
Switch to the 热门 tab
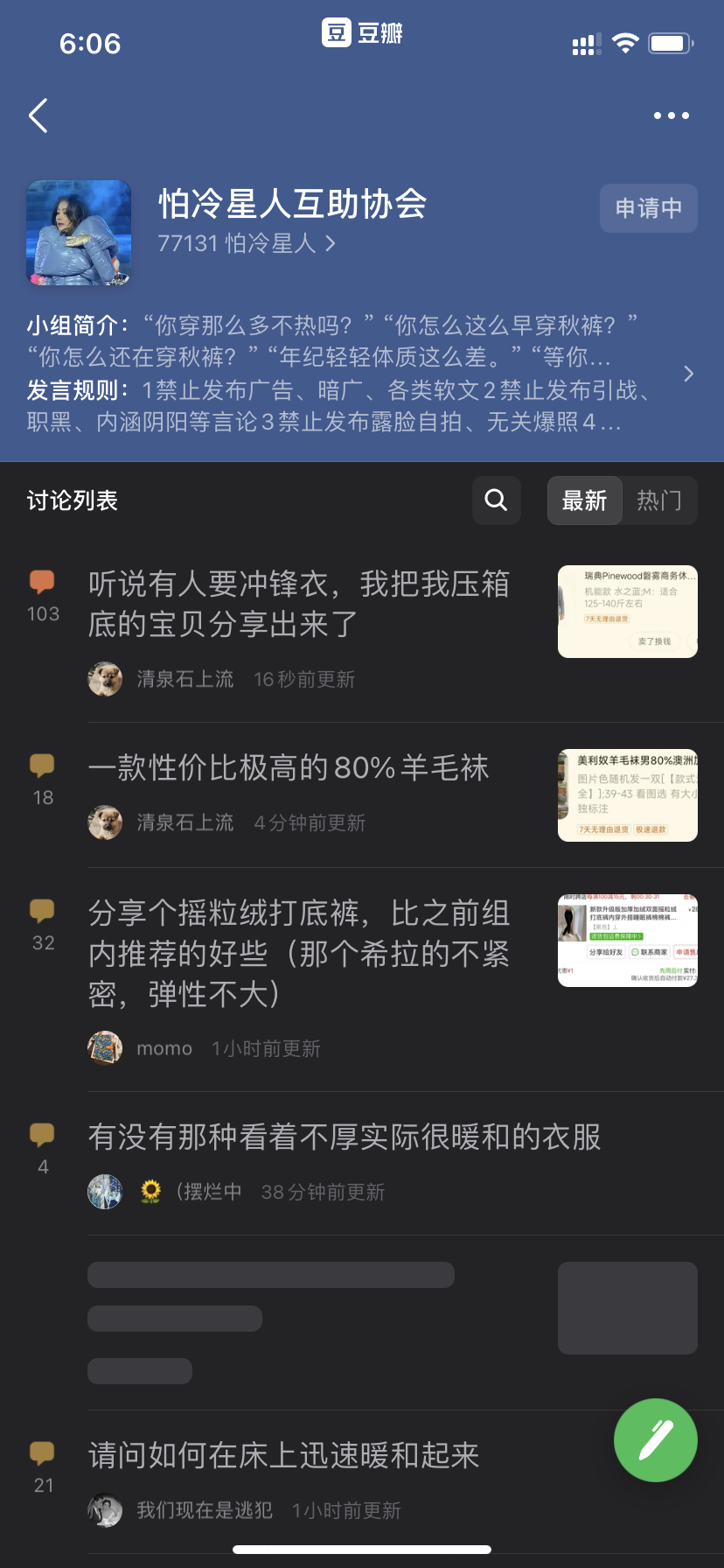659,500
